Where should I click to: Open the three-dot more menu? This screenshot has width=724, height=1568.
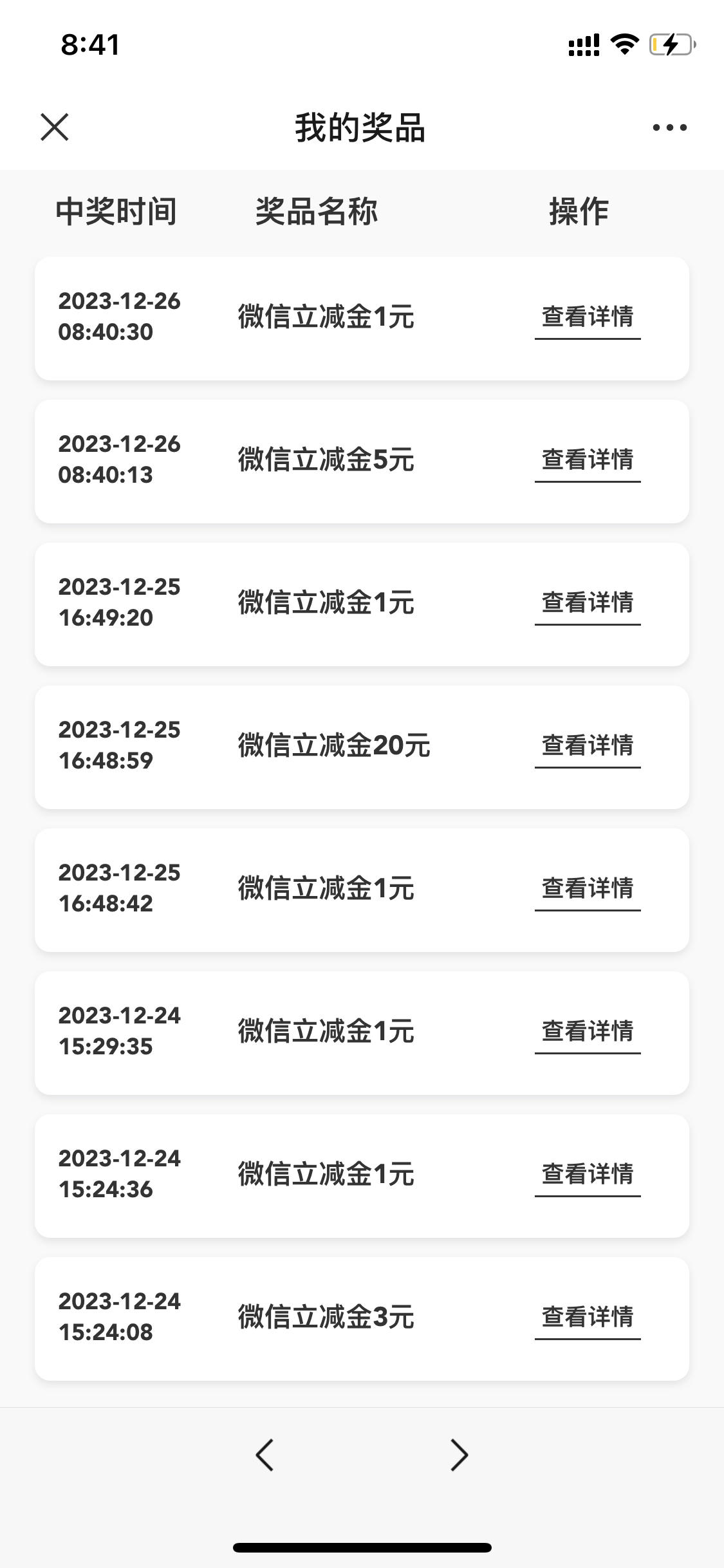pos(669,127)
